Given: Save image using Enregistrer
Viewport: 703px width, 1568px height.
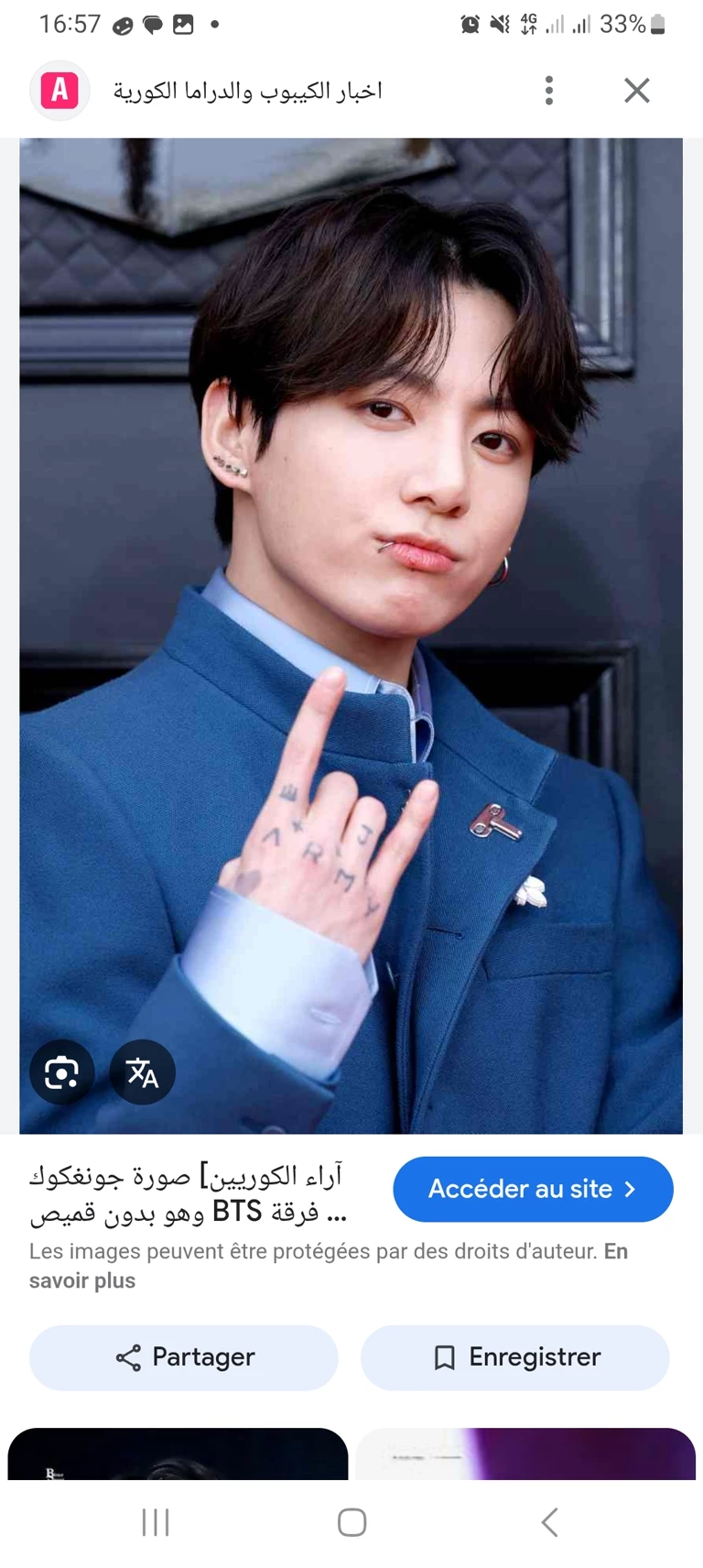Looking at the screenshot, I should pos(515,1357).
